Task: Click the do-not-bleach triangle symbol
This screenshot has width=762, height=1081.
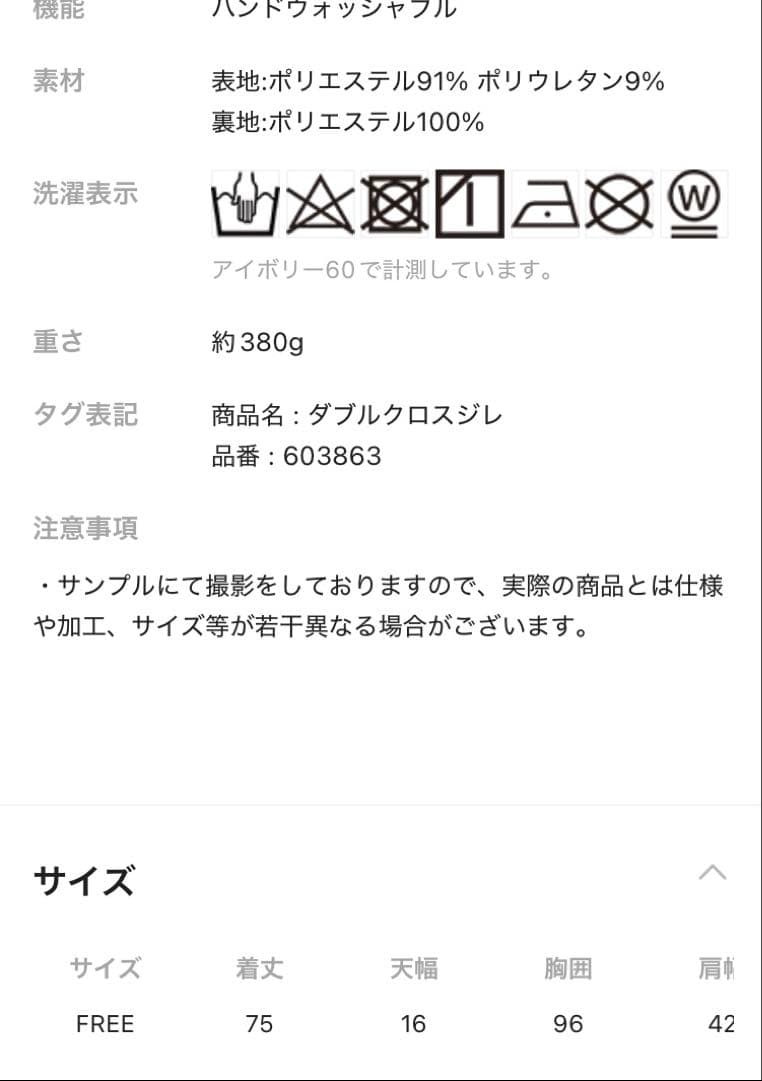Action: pos(318,203)
